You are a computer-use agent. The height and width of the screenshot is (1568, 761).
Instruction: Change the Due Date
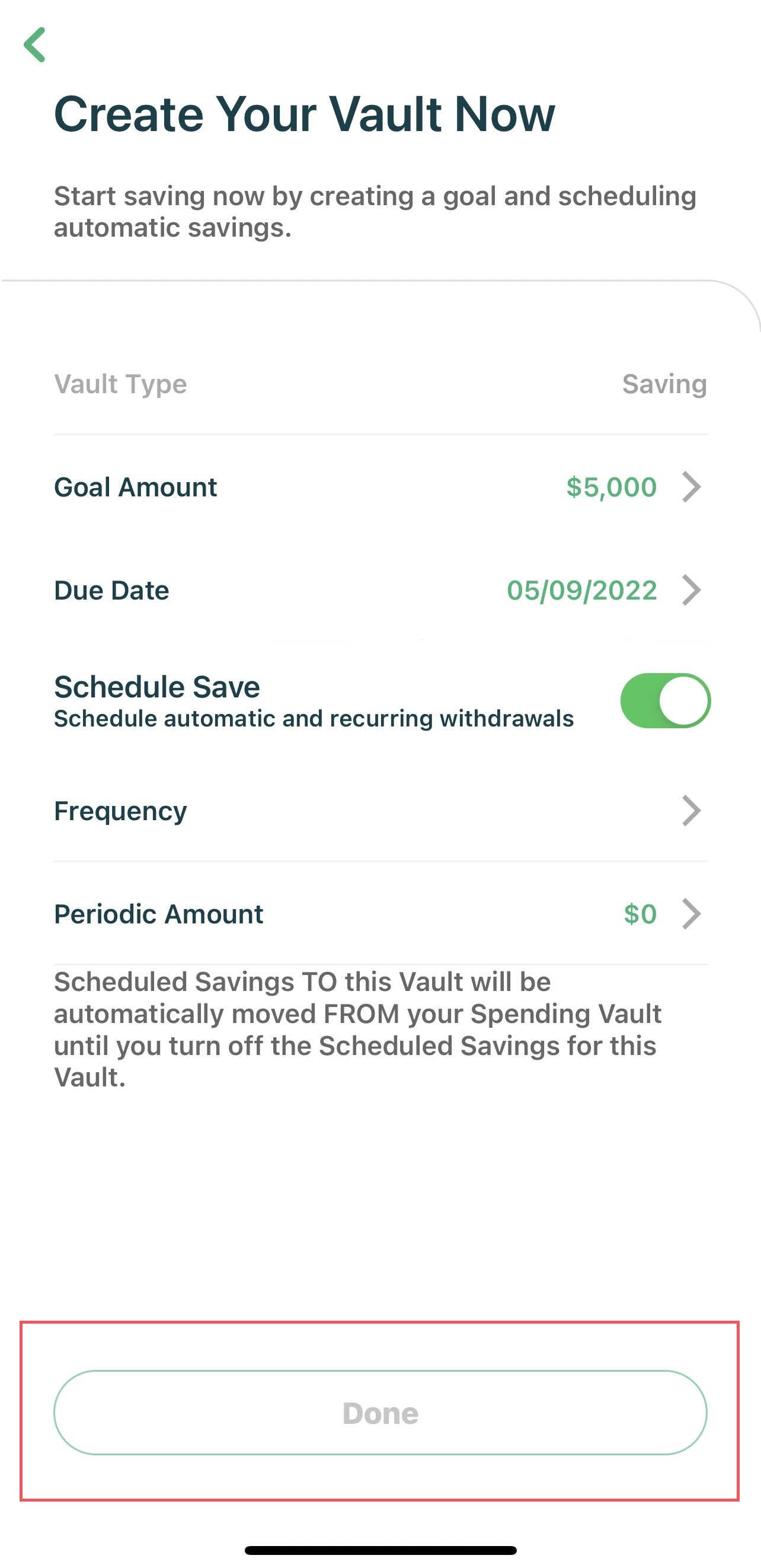click(x=380, y=590)
